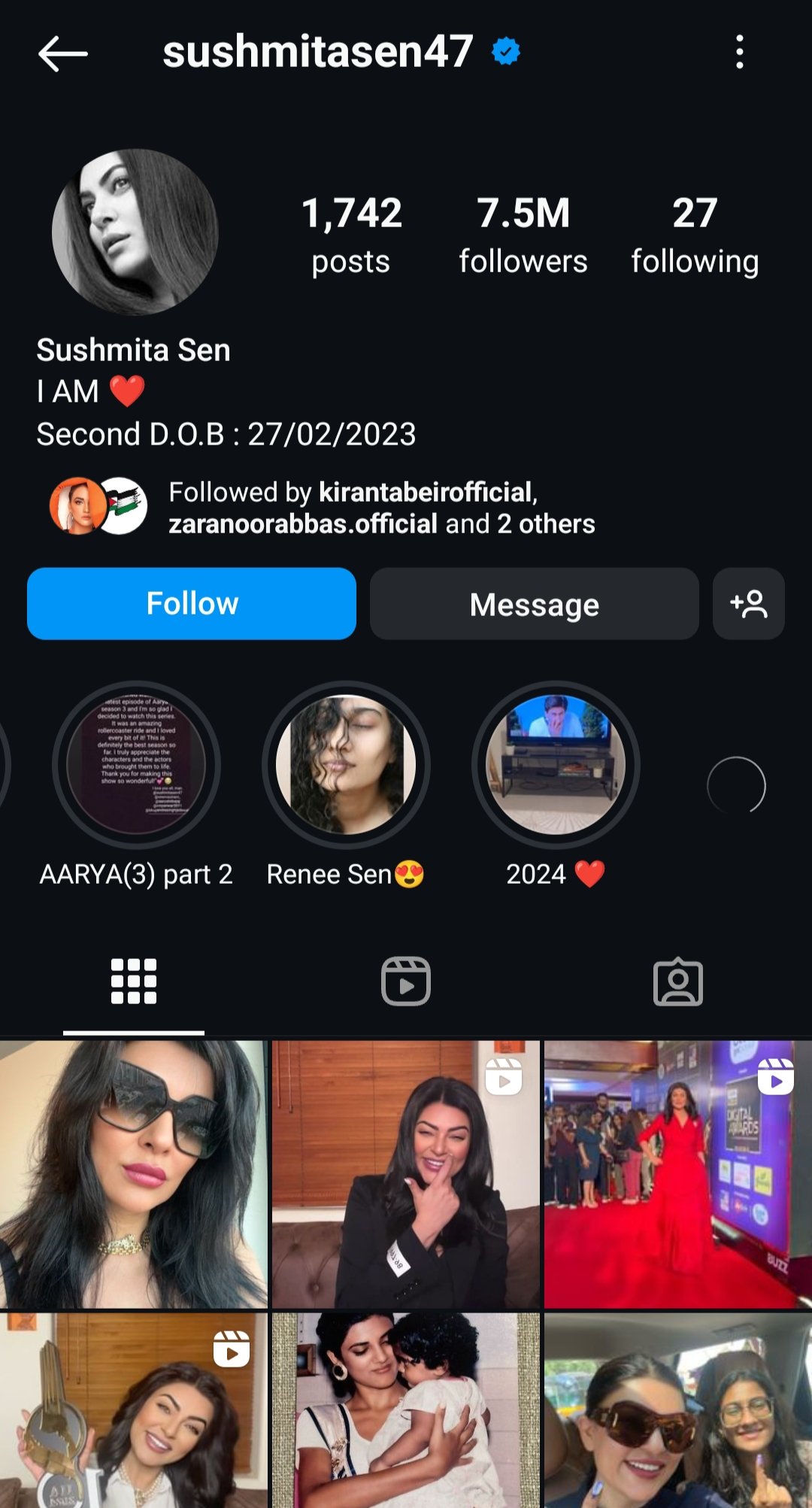This screenshot has height=1508, width=812.
Task: Open the AARYA(3) part 2 highlight
Action: 136,765
